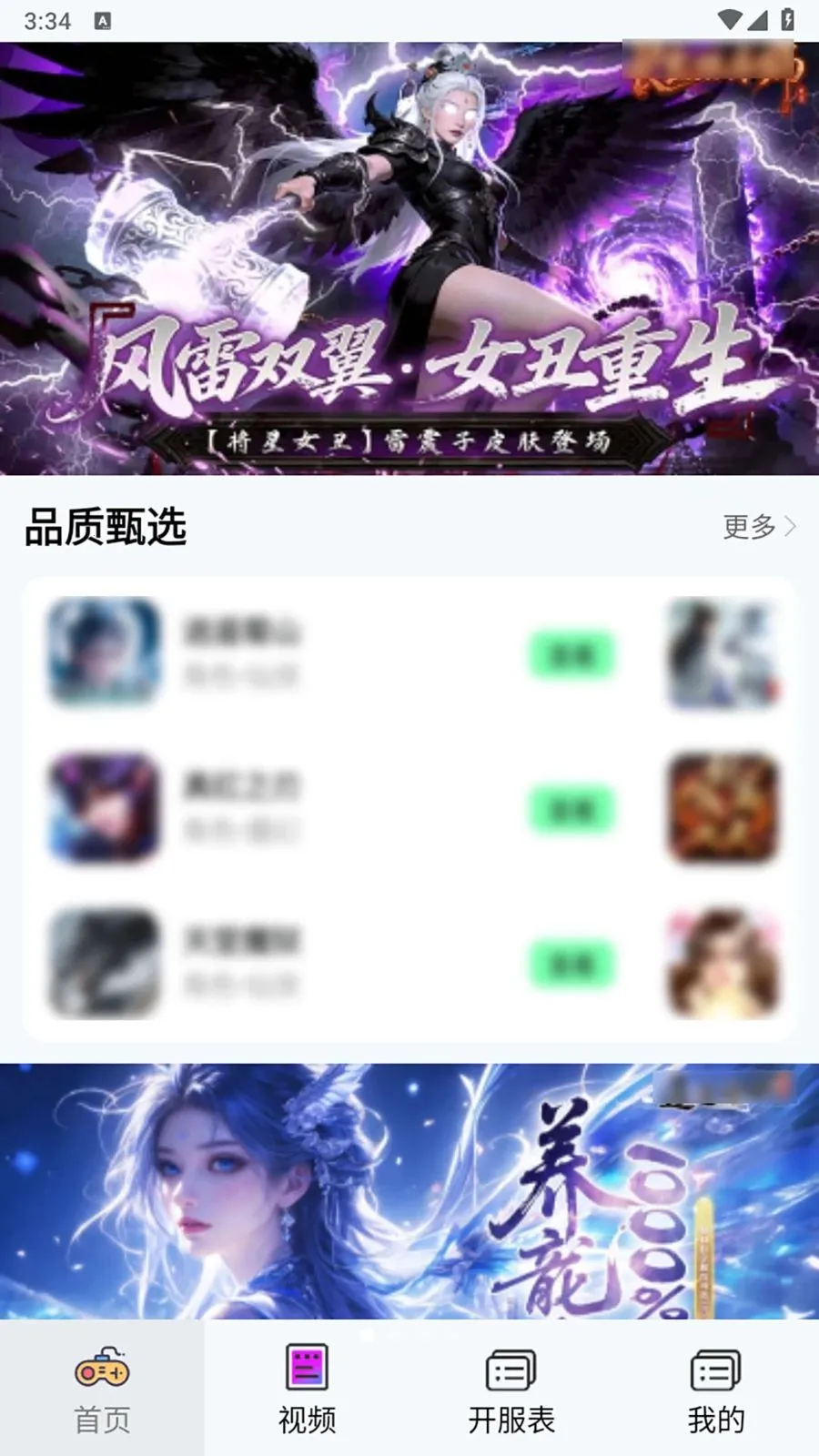Go to the 我的 tab
819x1456 pixels.
716,1389
